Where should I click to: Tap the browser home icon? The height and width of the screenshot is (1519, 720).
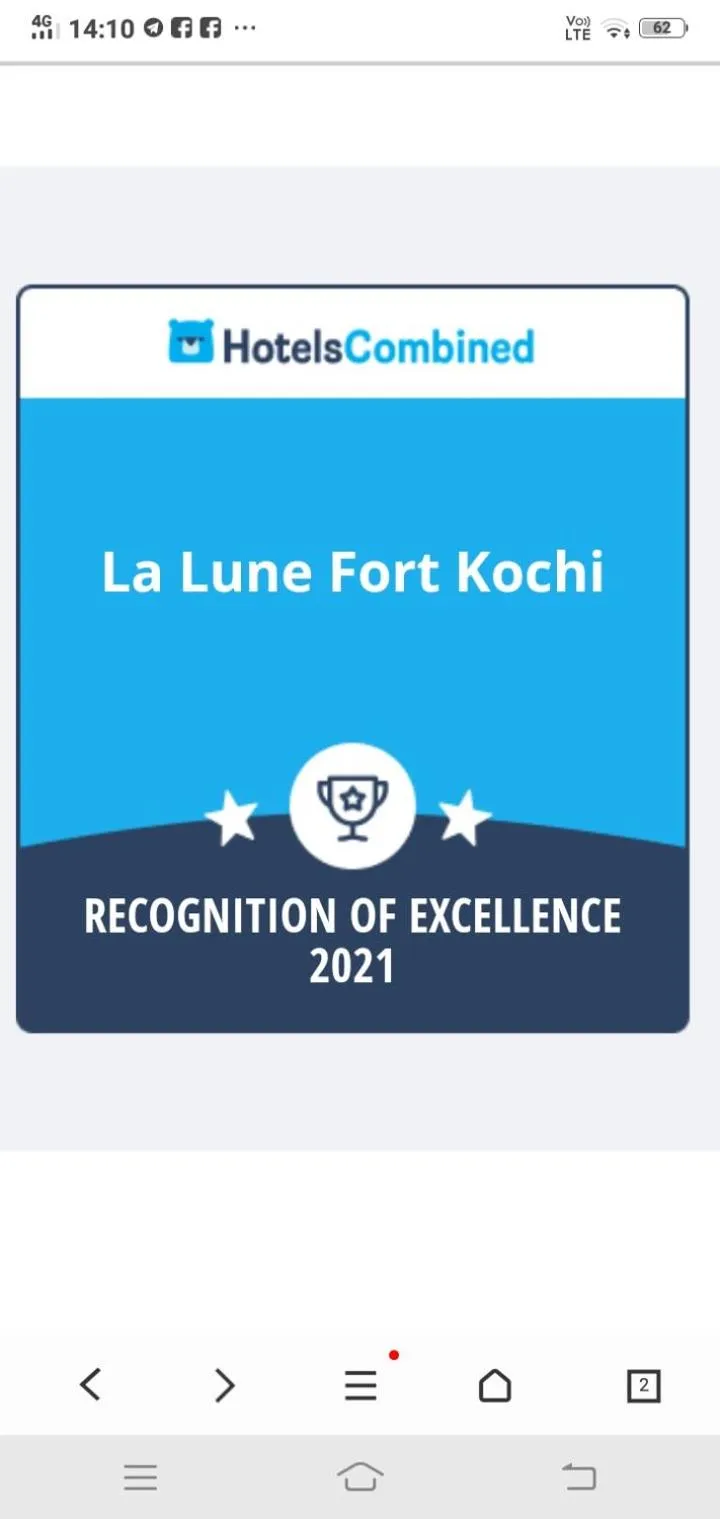pos(495,1385)
